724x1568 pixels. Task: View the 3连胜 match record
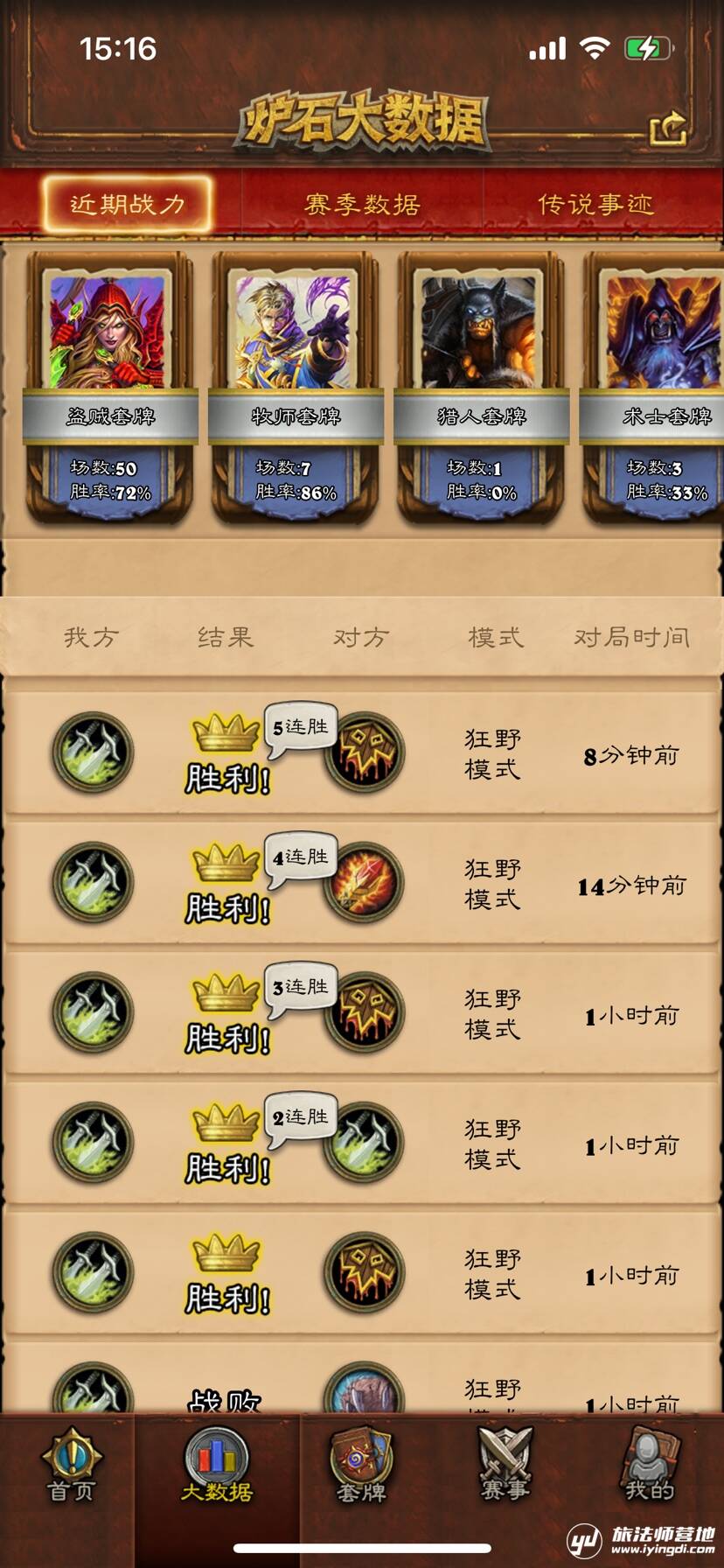[x=362, y=1013]
